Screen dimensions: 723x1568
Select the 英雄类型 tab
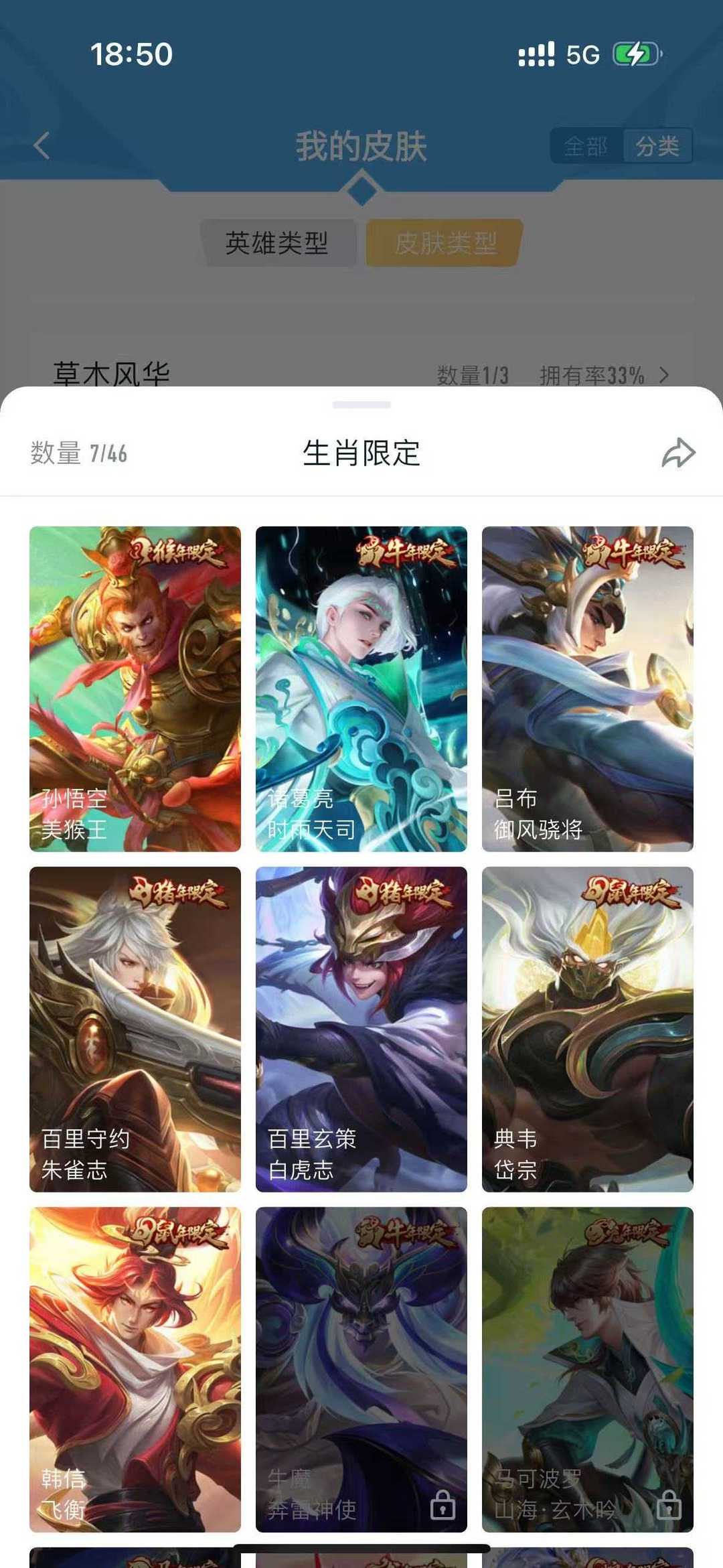(x=277, y=243)
